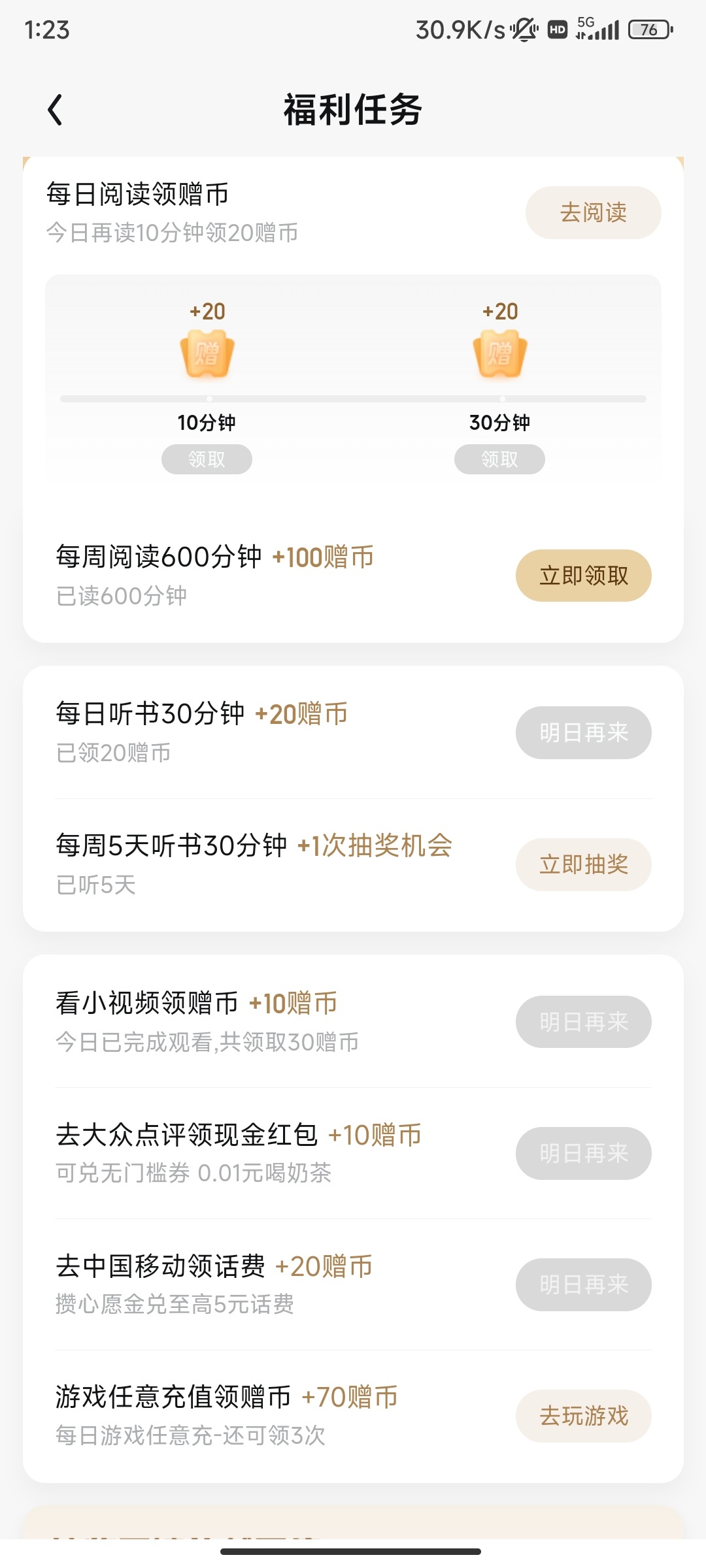Screen dimensions: 706x1568
Task: Claim the 10分钟 reading reward
Action: point(207,459)
